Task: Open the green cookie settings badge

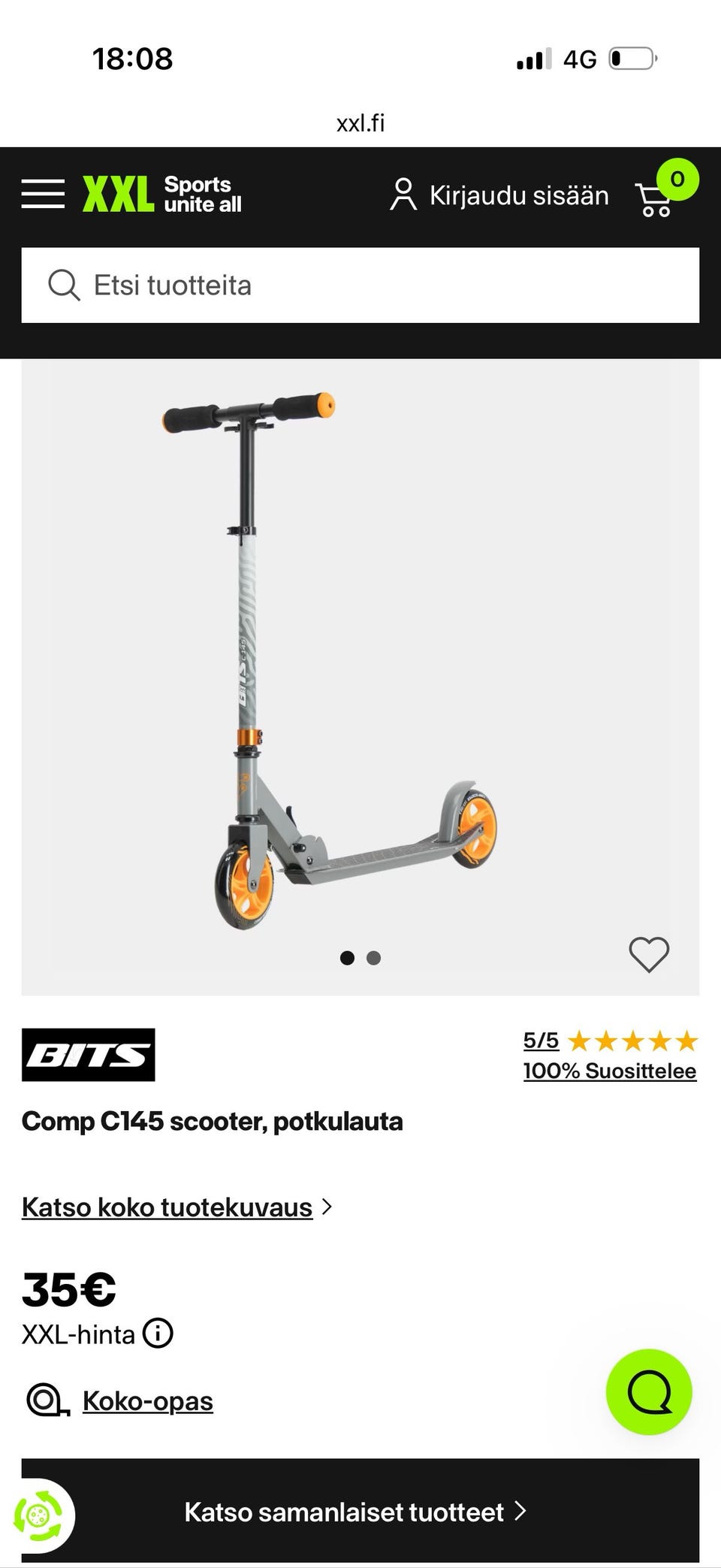Action: [39, 1515]
